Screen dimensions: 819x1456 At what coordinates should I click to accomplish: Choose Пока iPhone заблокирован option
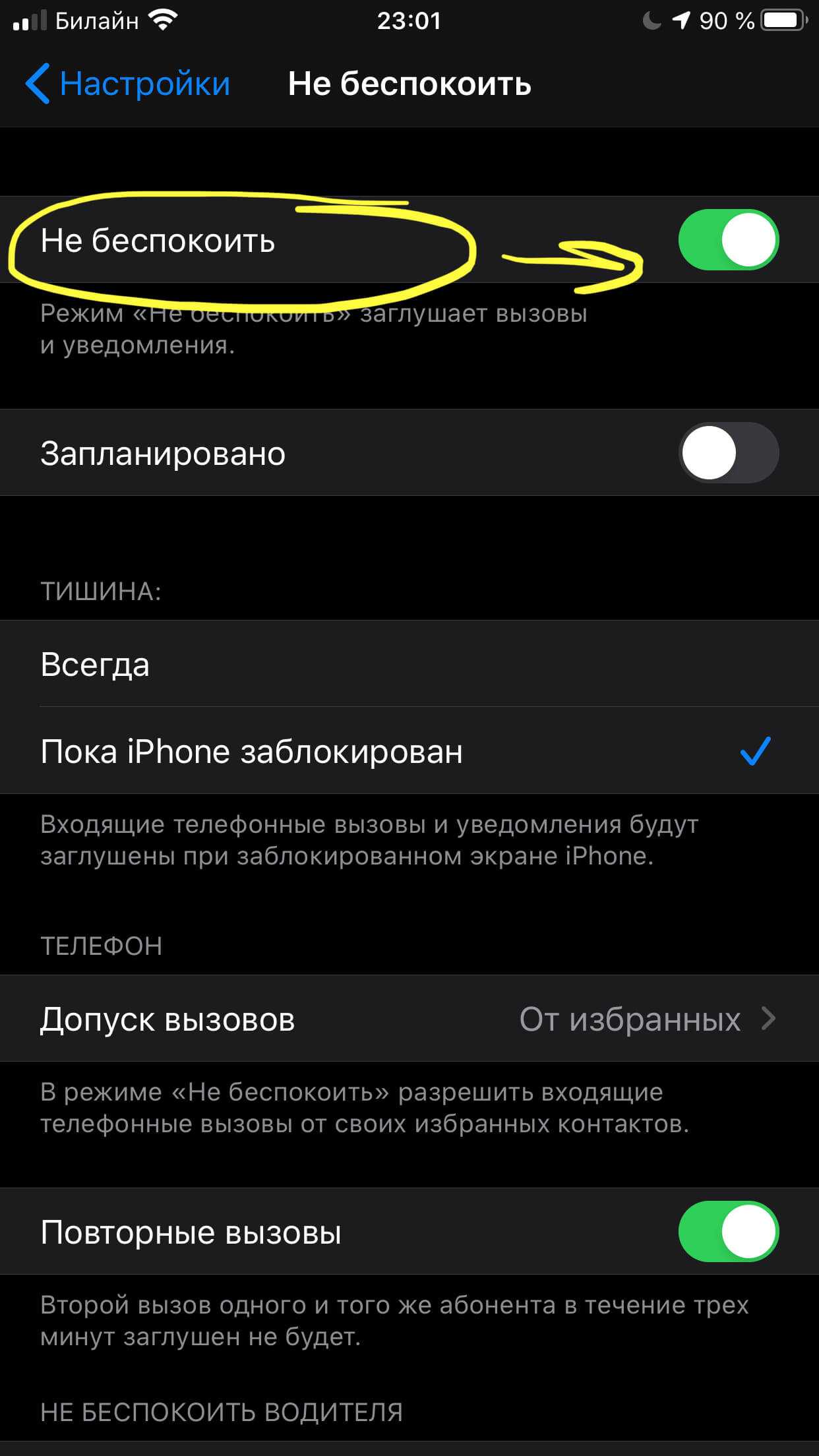pos(409,751)
